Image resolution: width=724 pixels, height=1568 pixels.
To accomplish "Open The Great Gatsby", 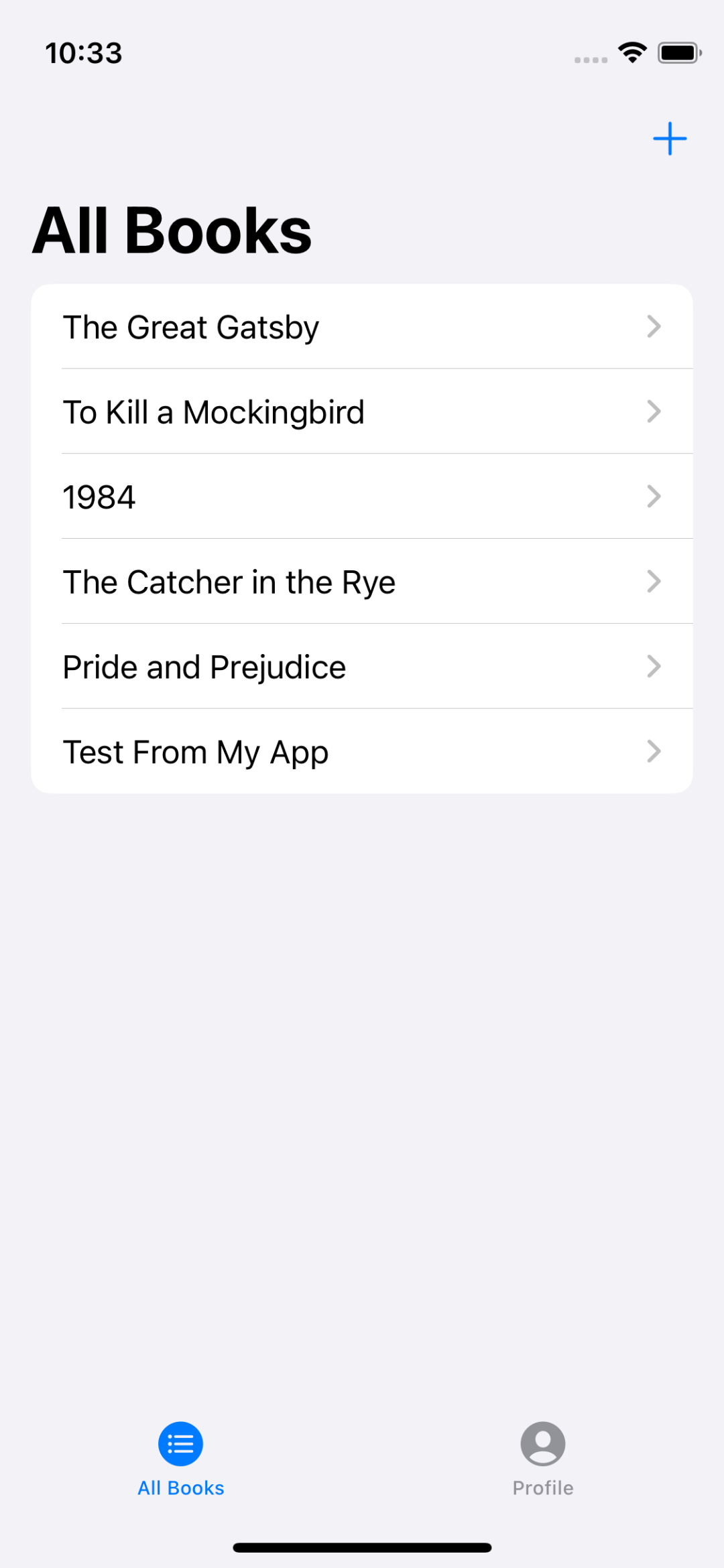I will [362, 326].
